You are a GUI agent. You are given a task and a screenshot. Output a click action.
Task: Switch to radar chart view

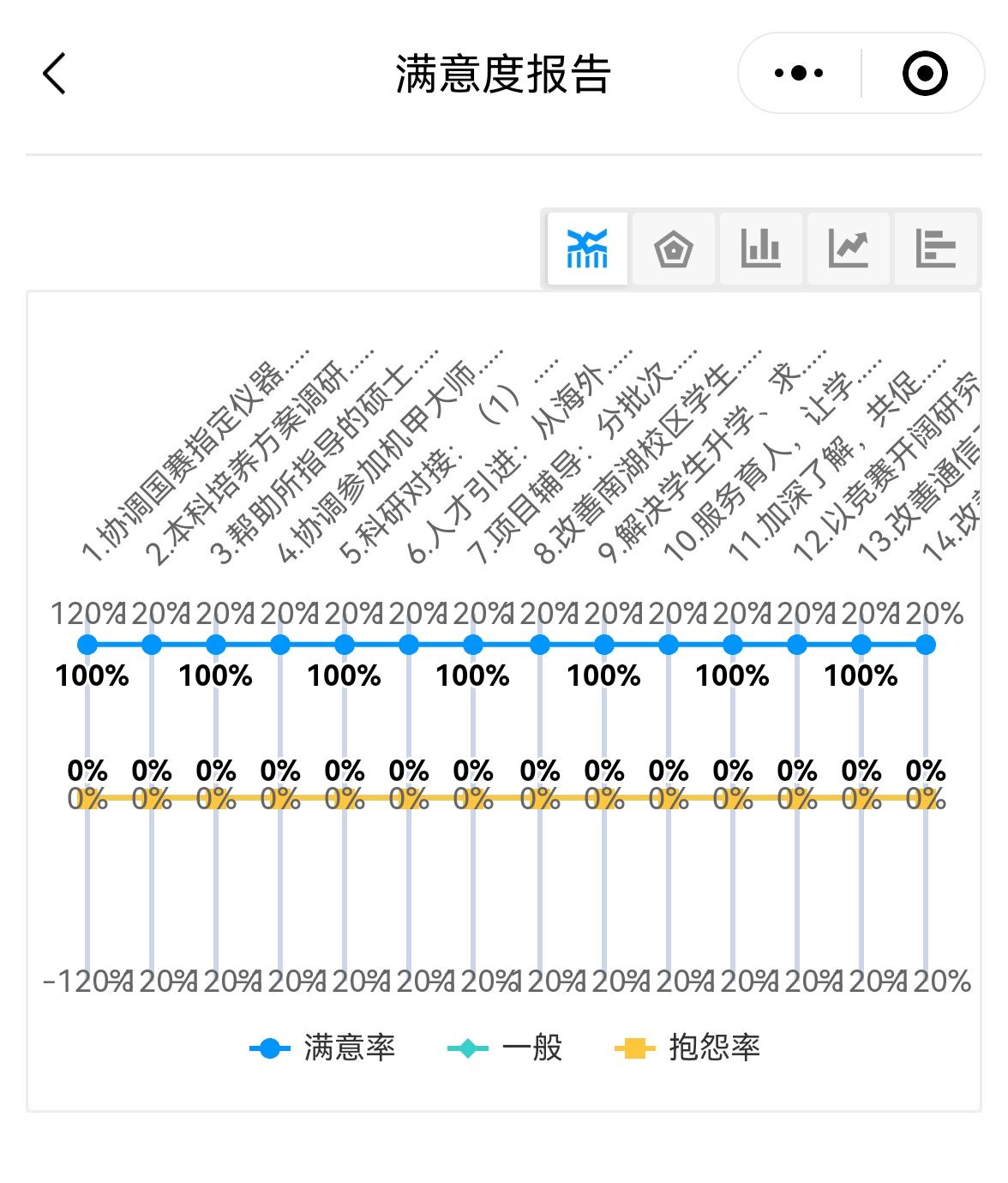pos(674,249)
